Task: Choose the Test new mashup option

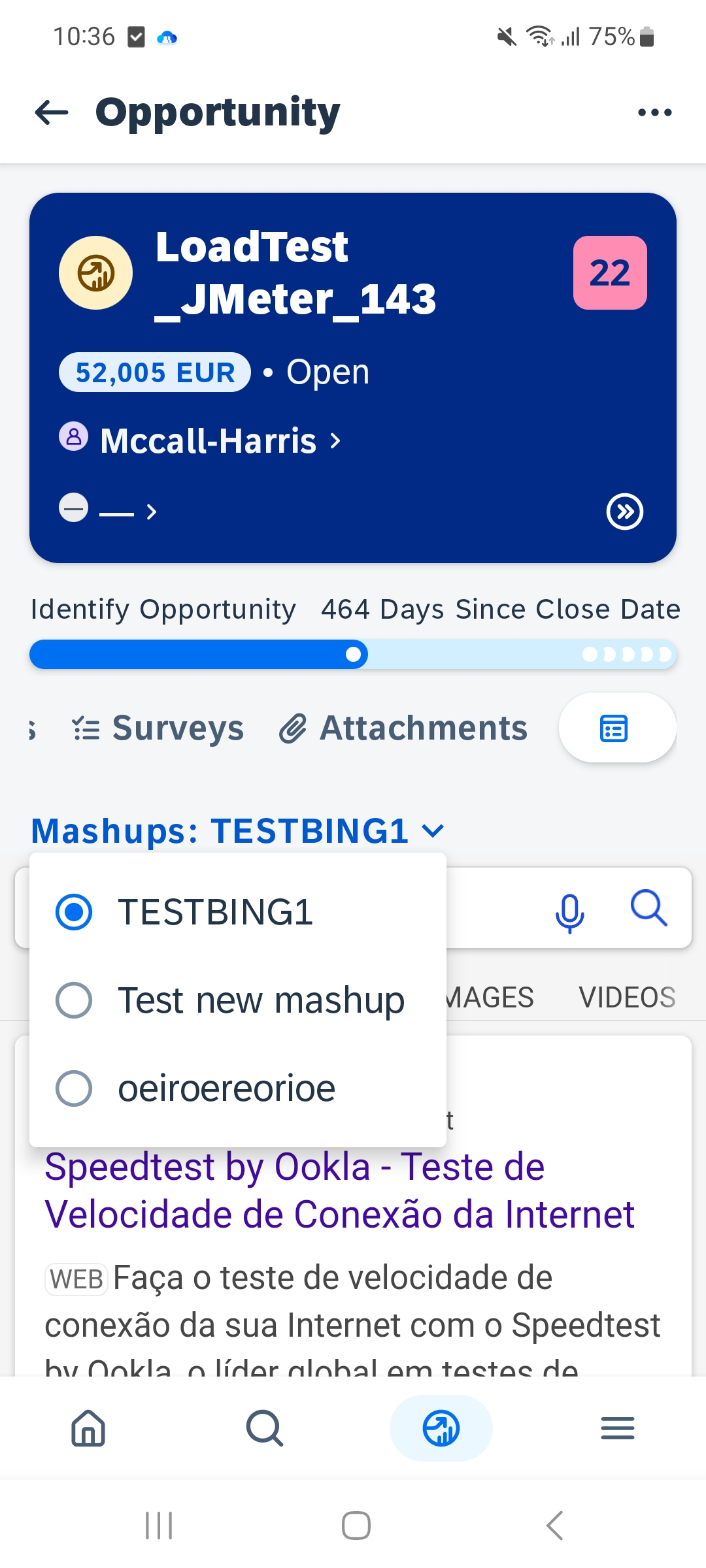Action: (x=238, y=1000)
